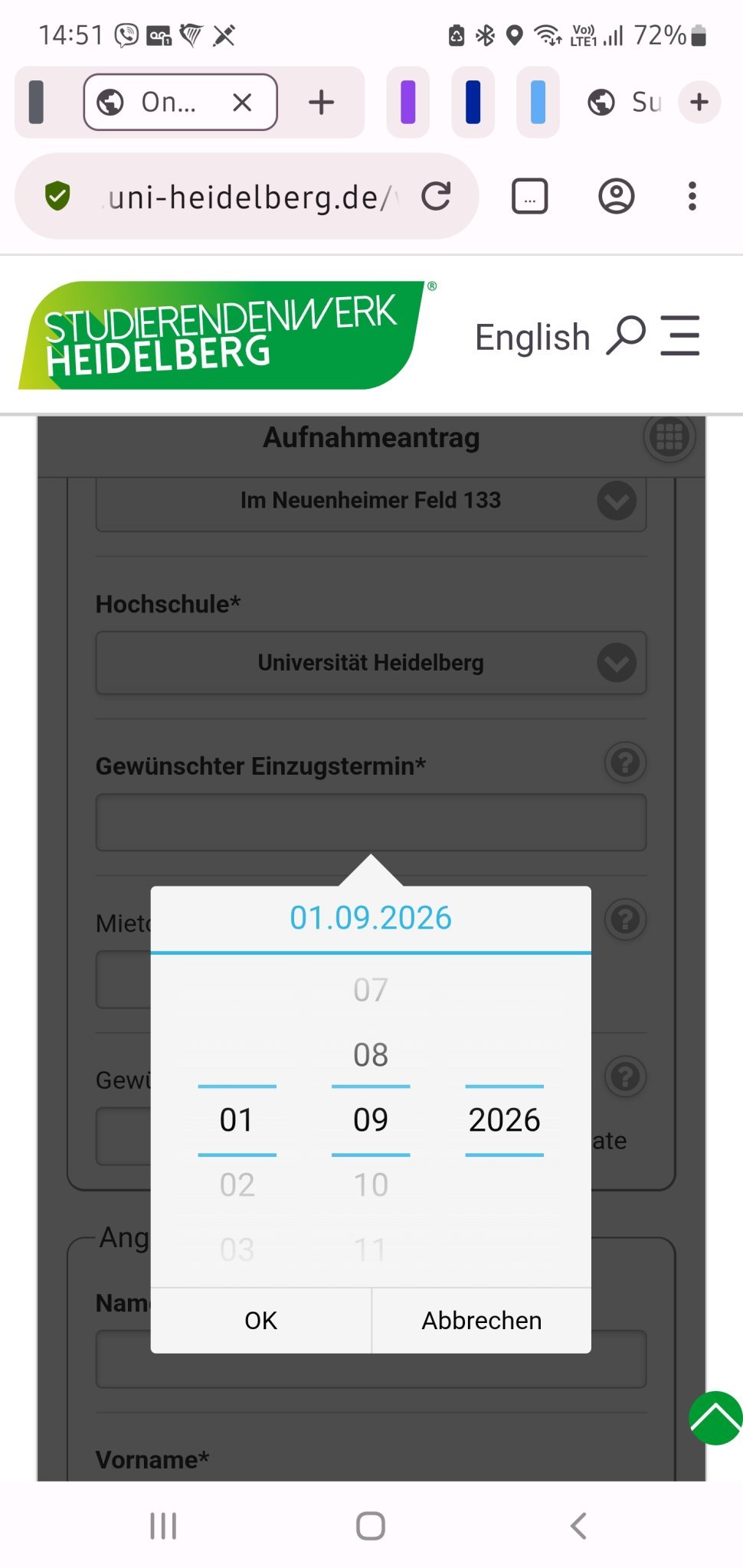Open a new browser tab
This screenshot has width=743, height=1568.
(x=322, y=102)
